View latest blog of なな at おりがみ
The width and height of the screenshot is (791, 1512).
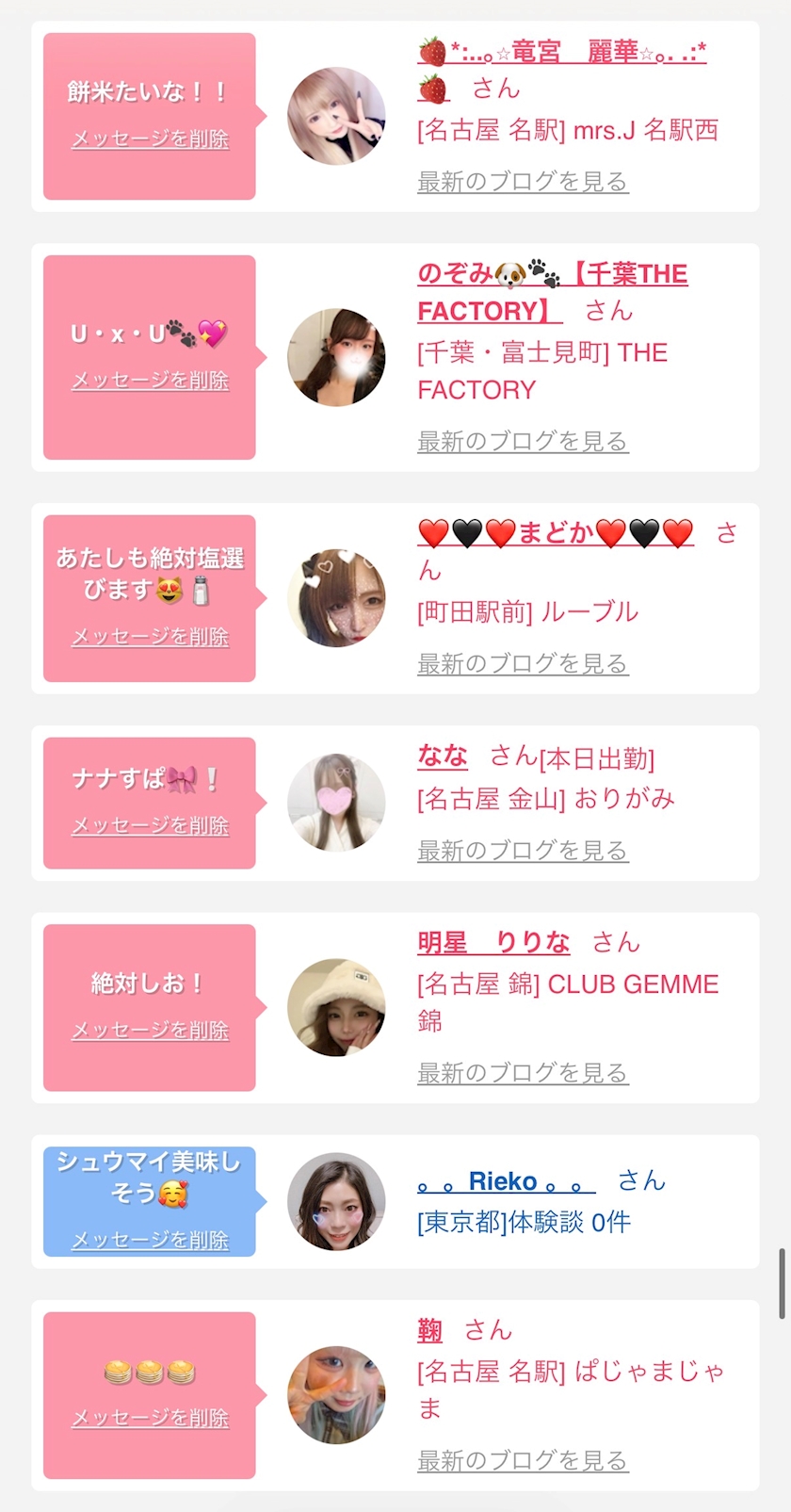click(523, 851)
